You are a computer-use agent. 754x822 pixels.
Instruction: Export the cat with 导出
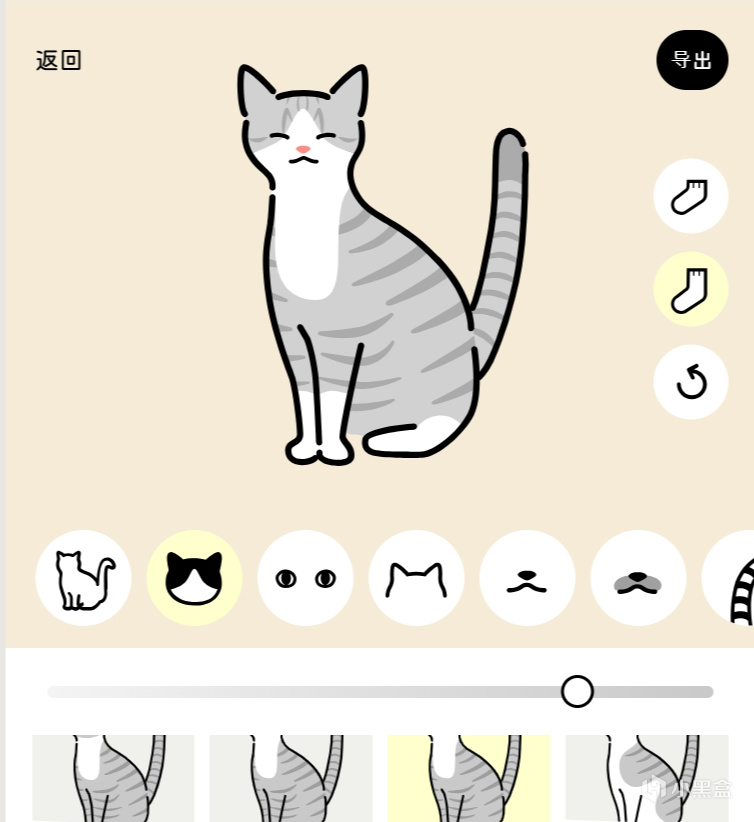pos(692,60)
